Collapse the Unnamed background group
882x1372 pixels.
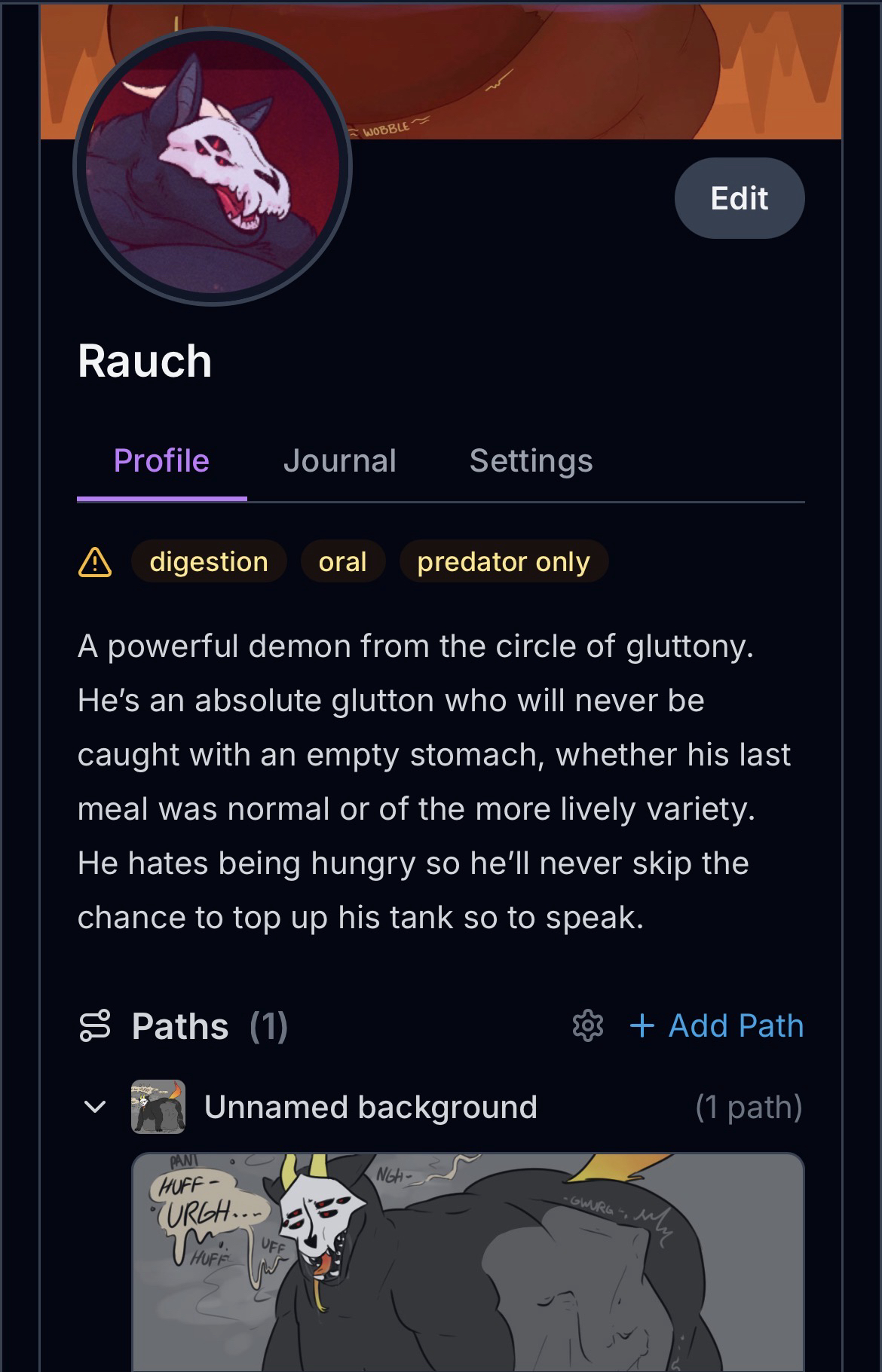[x=95, y=1107]
